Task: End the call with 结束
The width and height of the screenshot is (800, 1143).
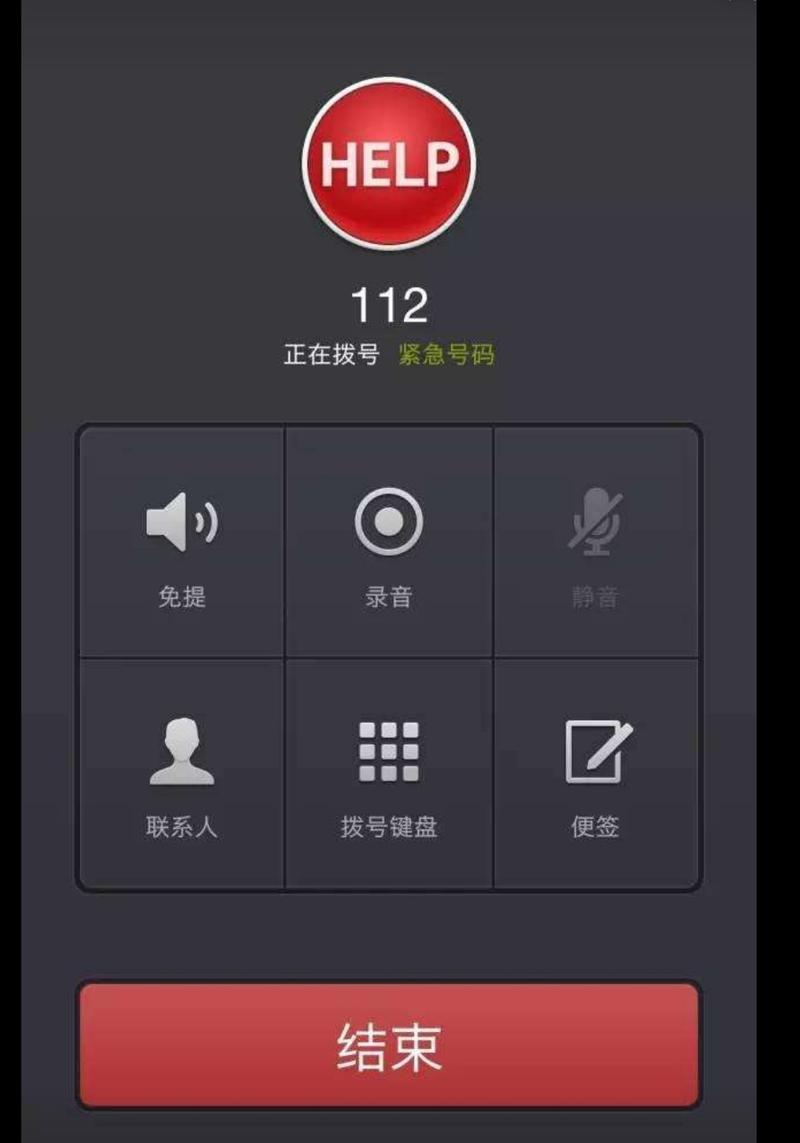Action: [x=388, y=1045]
